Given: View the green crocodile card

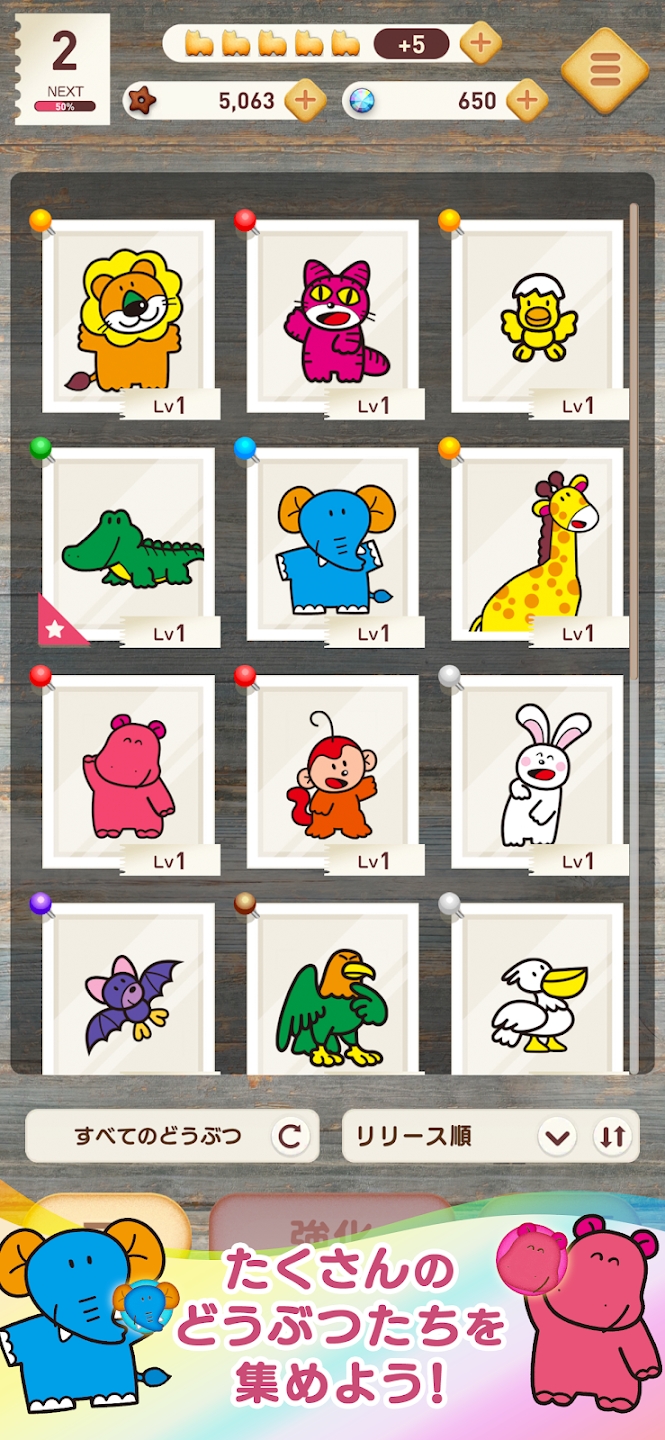Looking at the screenshot, I should pyautogui.click(x=128, y=546).
